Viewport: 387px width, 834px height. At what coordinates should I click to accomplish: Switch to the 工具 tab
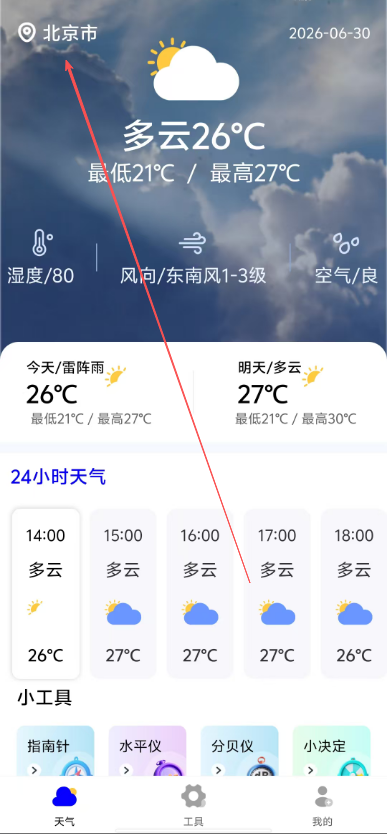click(x=194, y=805)
